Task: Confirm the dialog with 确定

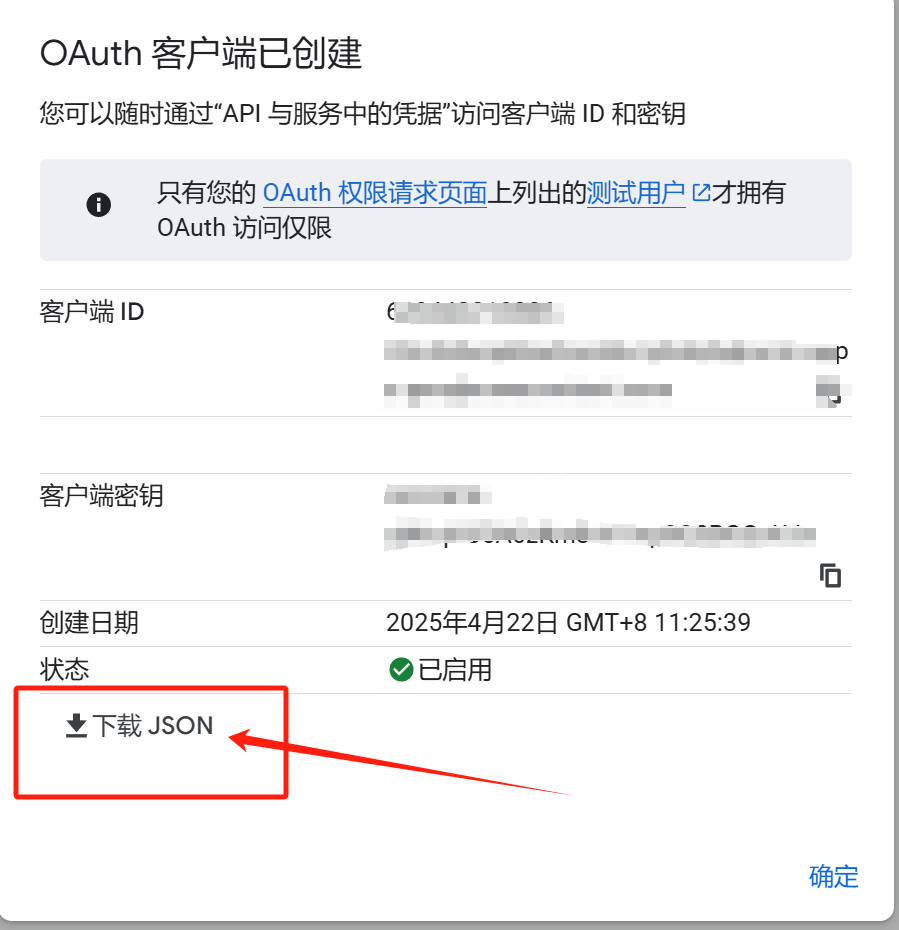Action: [x=833, y=877]
